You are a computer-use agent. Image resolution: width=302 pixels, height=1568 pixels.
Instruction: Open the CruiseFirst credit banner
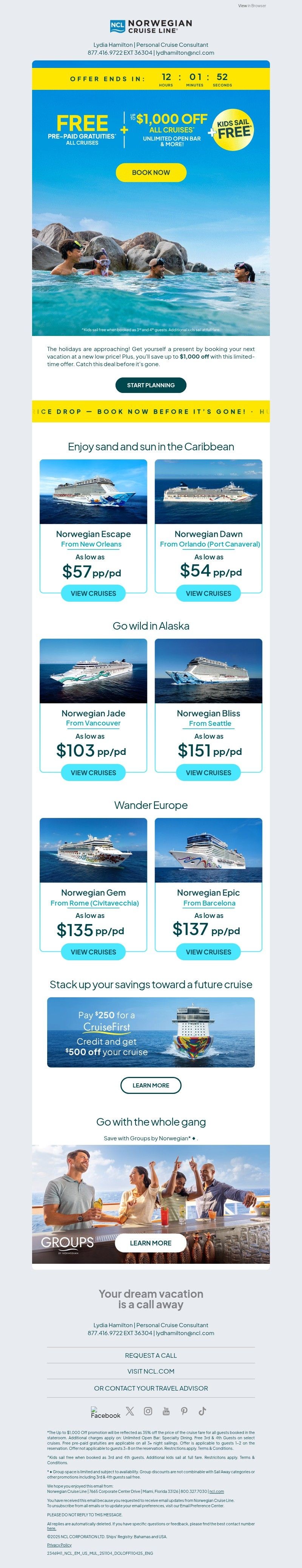[x=150, y=1032]
